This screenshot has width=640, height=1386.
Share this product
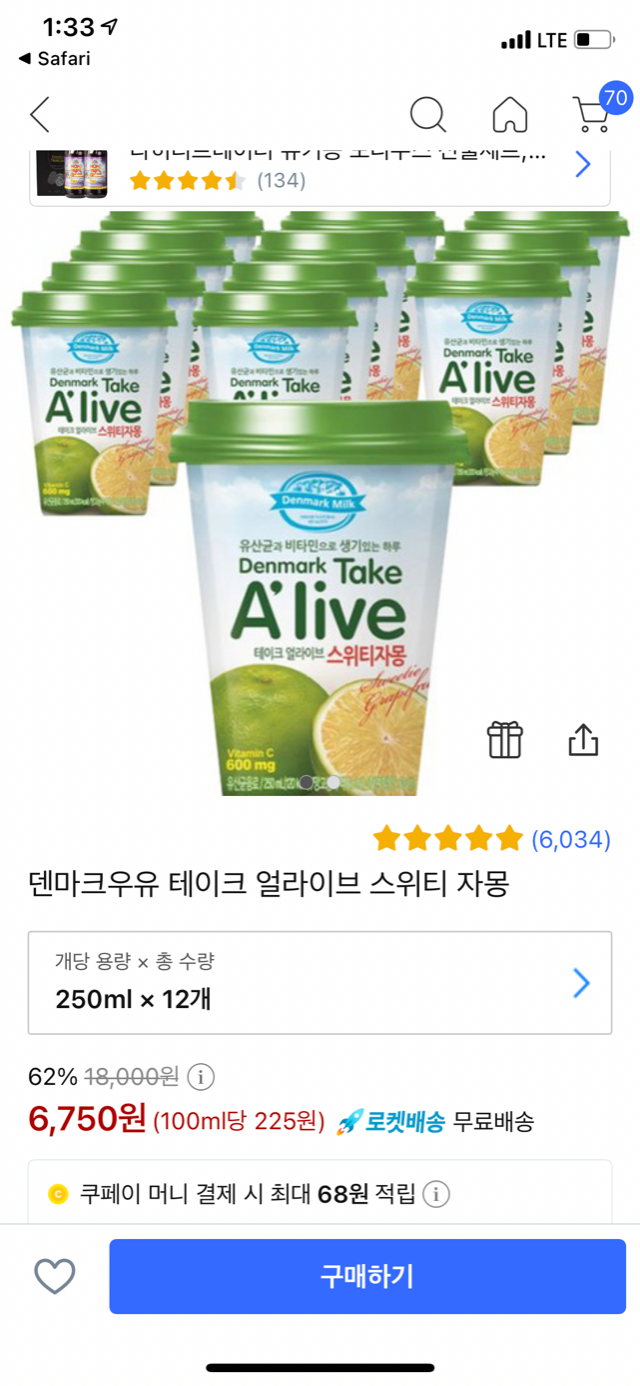583,740
